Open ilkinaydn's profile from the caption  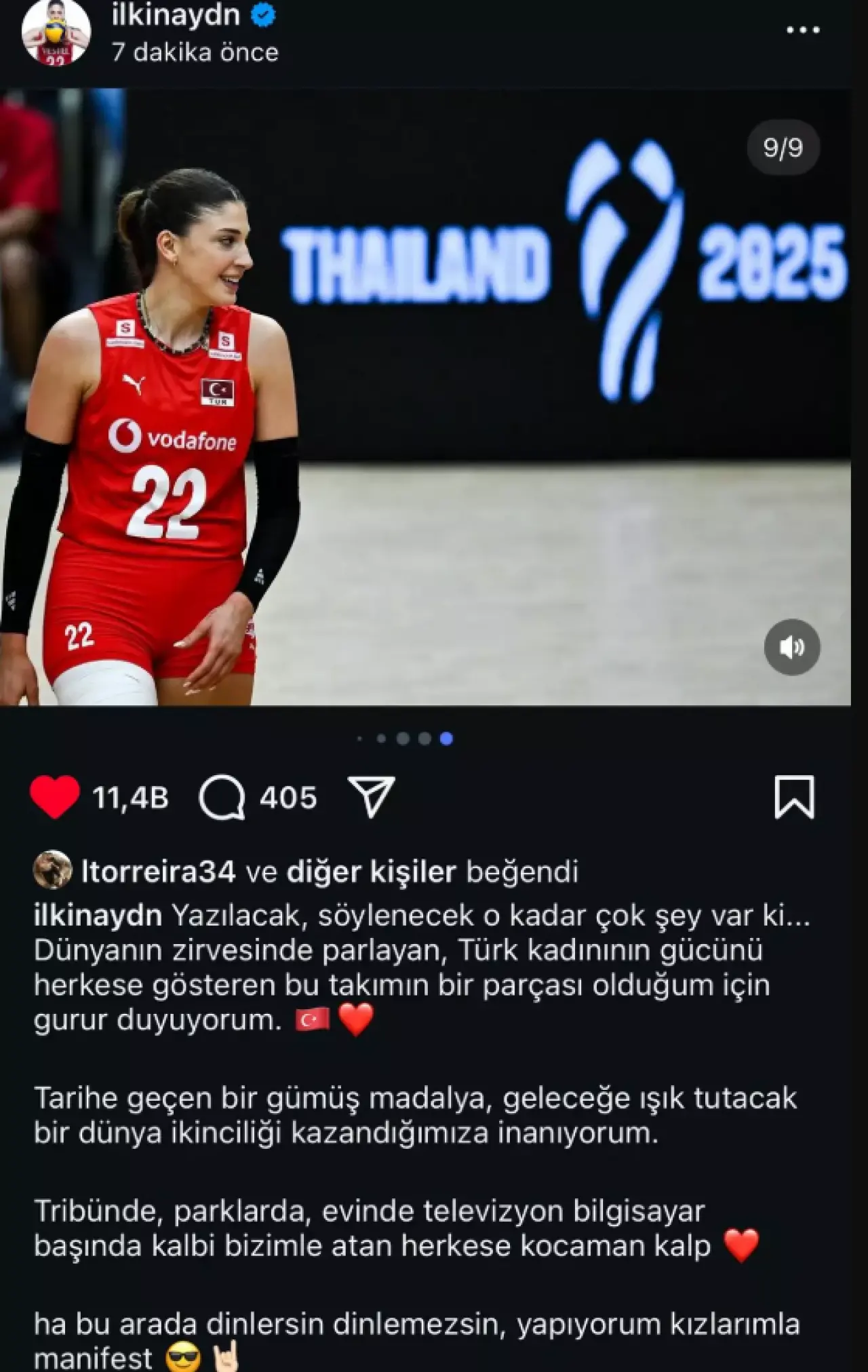[98, 916]
